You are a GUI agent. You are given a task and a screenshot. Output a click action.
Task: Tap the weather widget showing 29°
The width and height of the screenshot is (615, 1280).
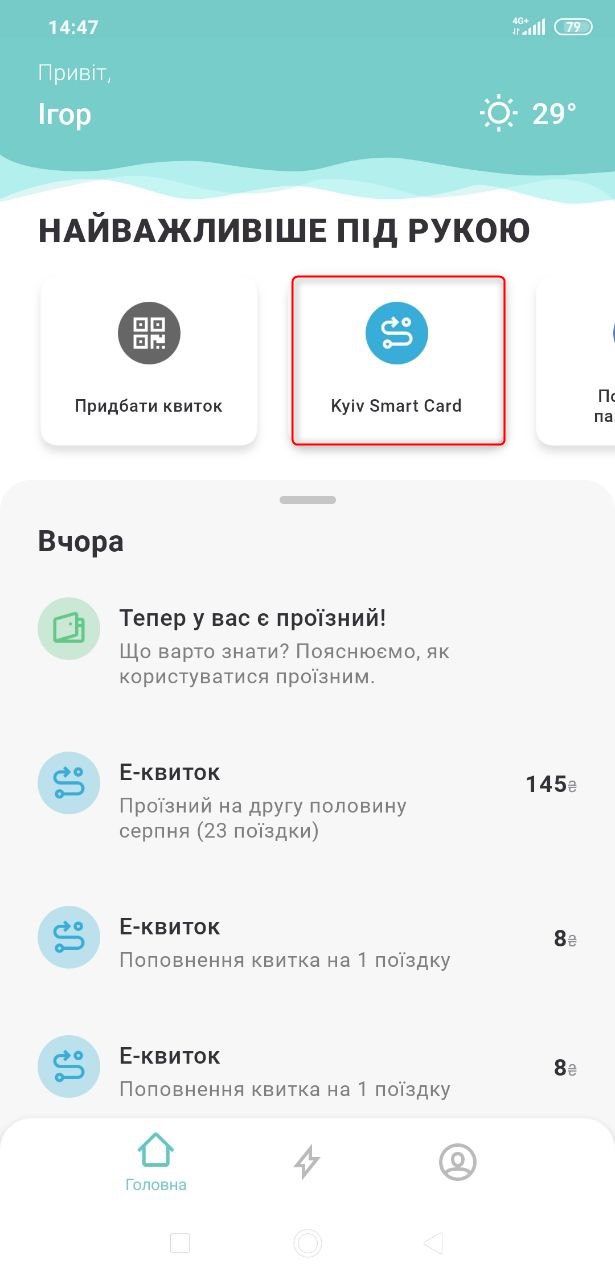528,114
